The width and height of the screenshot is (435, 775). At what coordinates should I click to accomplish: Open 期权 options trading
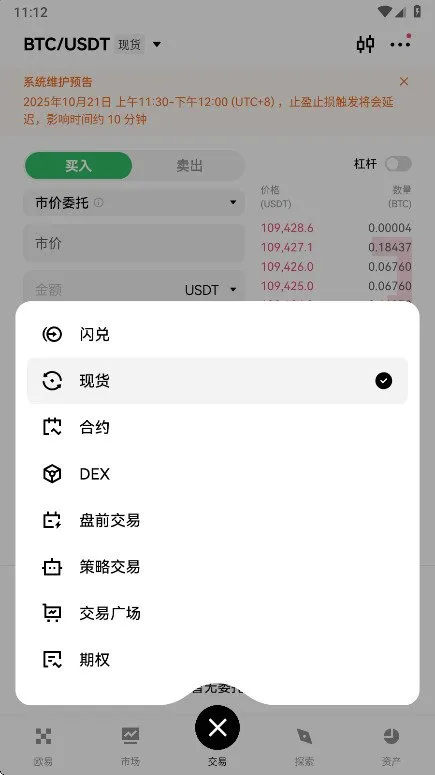218,659
